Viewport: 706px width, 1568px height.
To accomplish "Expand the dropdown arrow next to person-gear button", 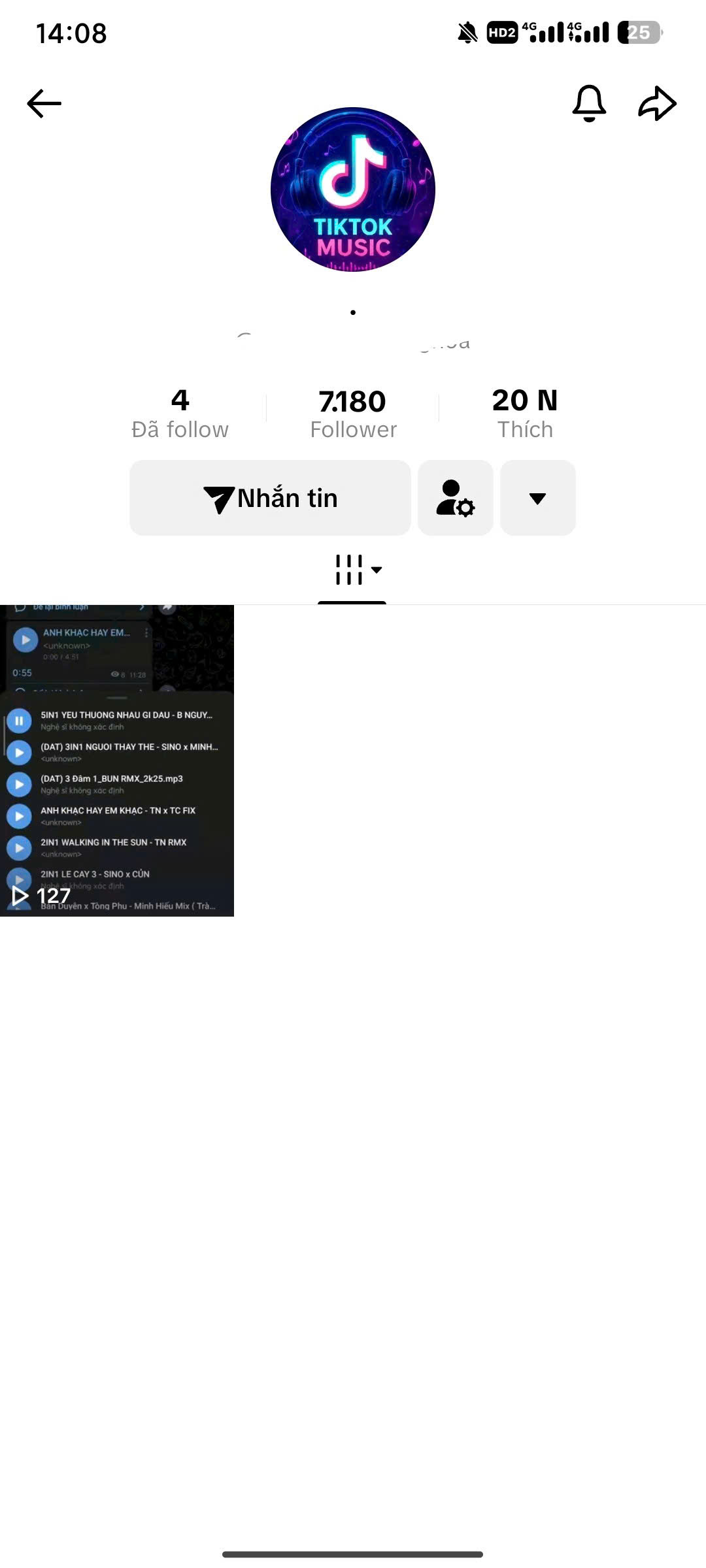I will tap(537, 498).
